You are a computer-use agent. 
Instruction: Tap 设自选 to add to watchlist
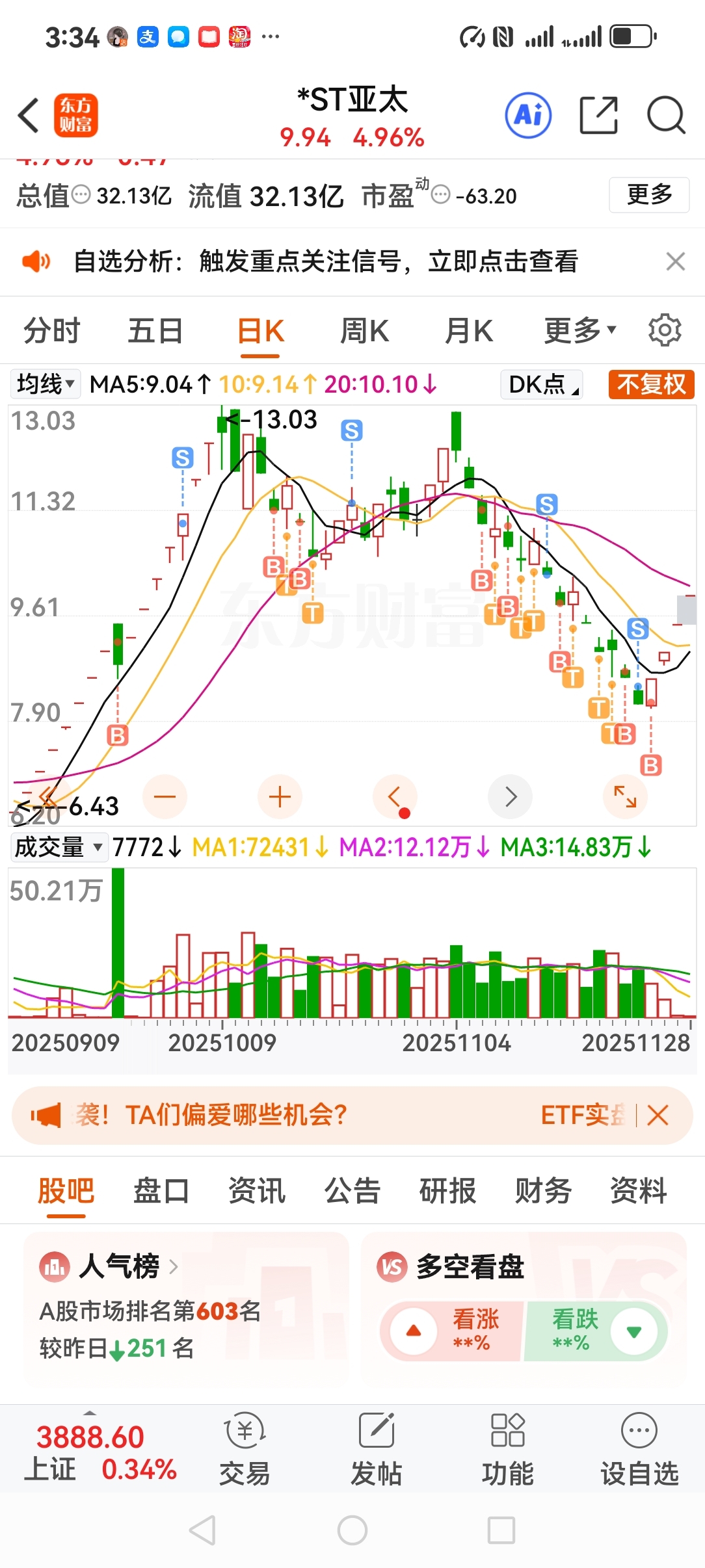639,1448
